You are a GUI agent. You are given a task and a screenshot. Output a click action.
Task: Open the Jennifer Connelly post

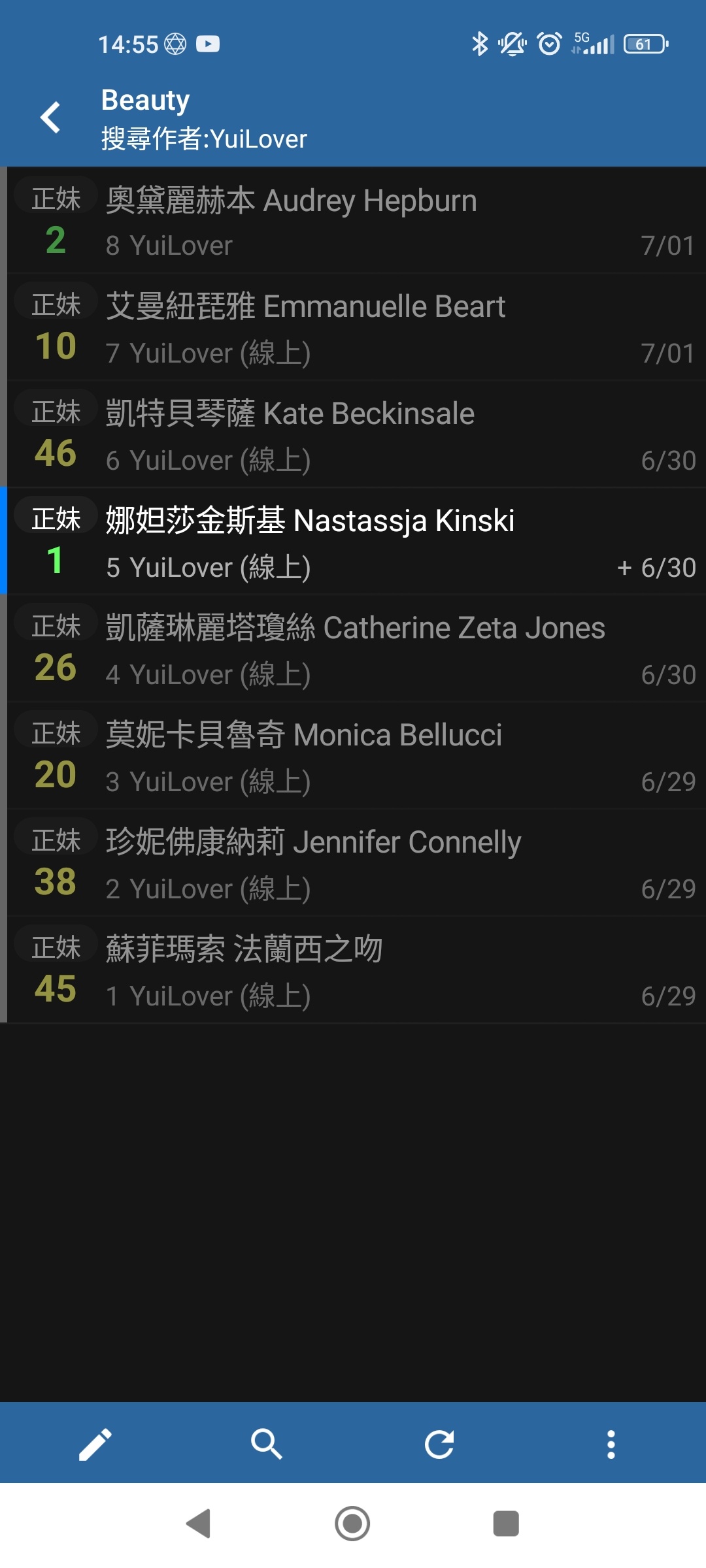(353, 863)
